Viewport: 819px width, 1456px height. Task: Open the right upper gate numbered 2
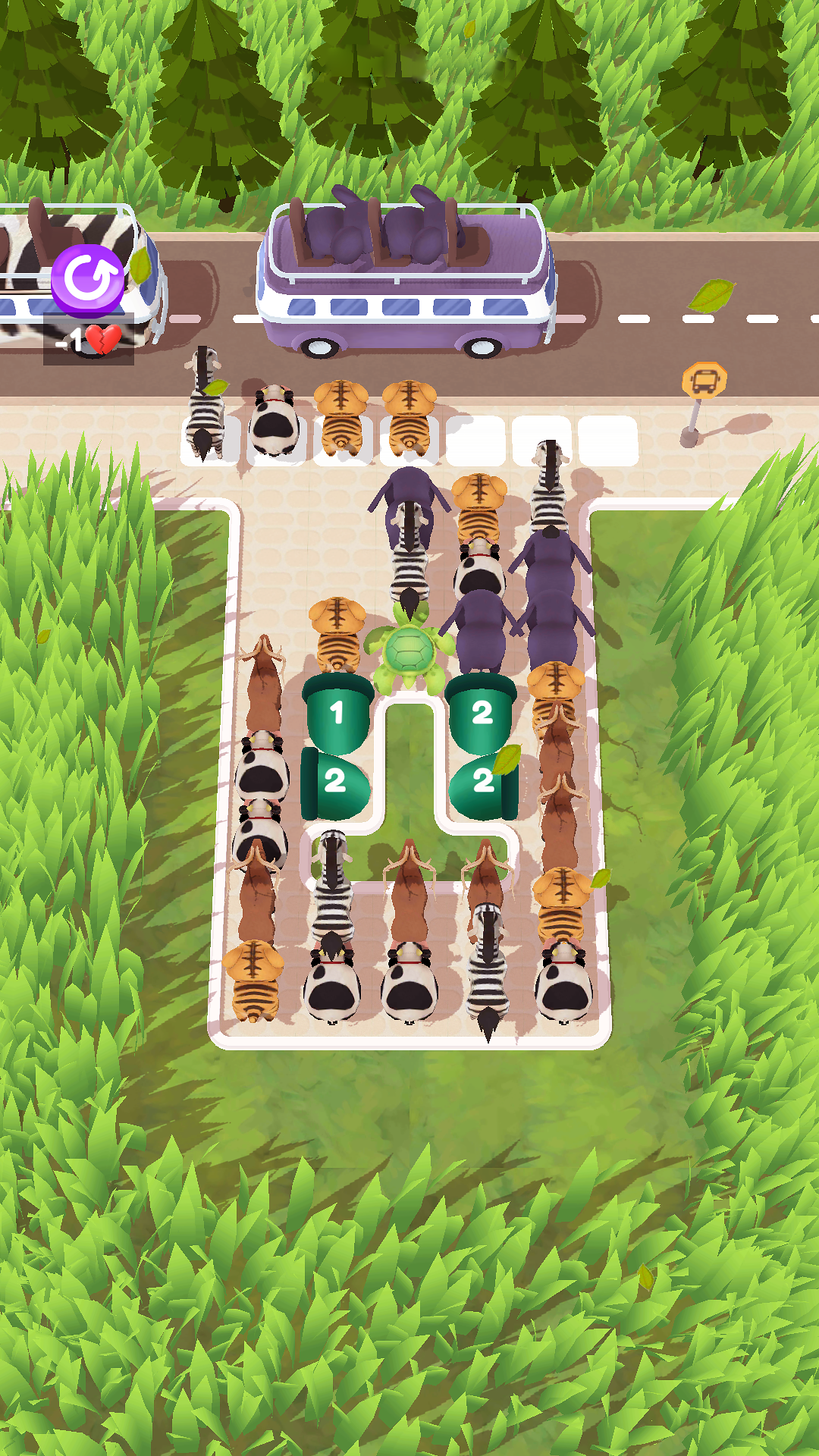[482, 713]
